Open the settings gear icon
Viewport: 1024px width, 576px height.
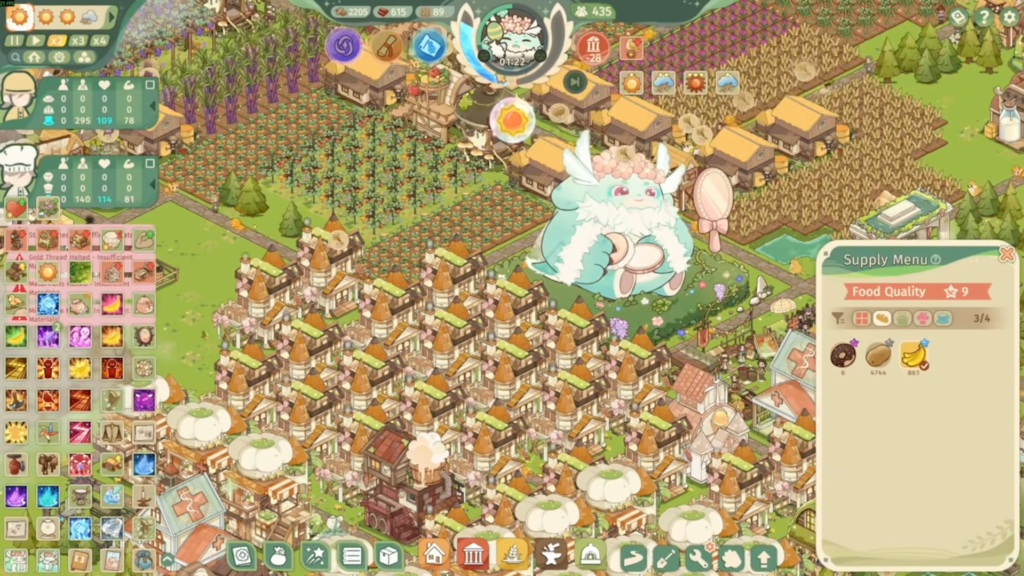(1009, 16)
